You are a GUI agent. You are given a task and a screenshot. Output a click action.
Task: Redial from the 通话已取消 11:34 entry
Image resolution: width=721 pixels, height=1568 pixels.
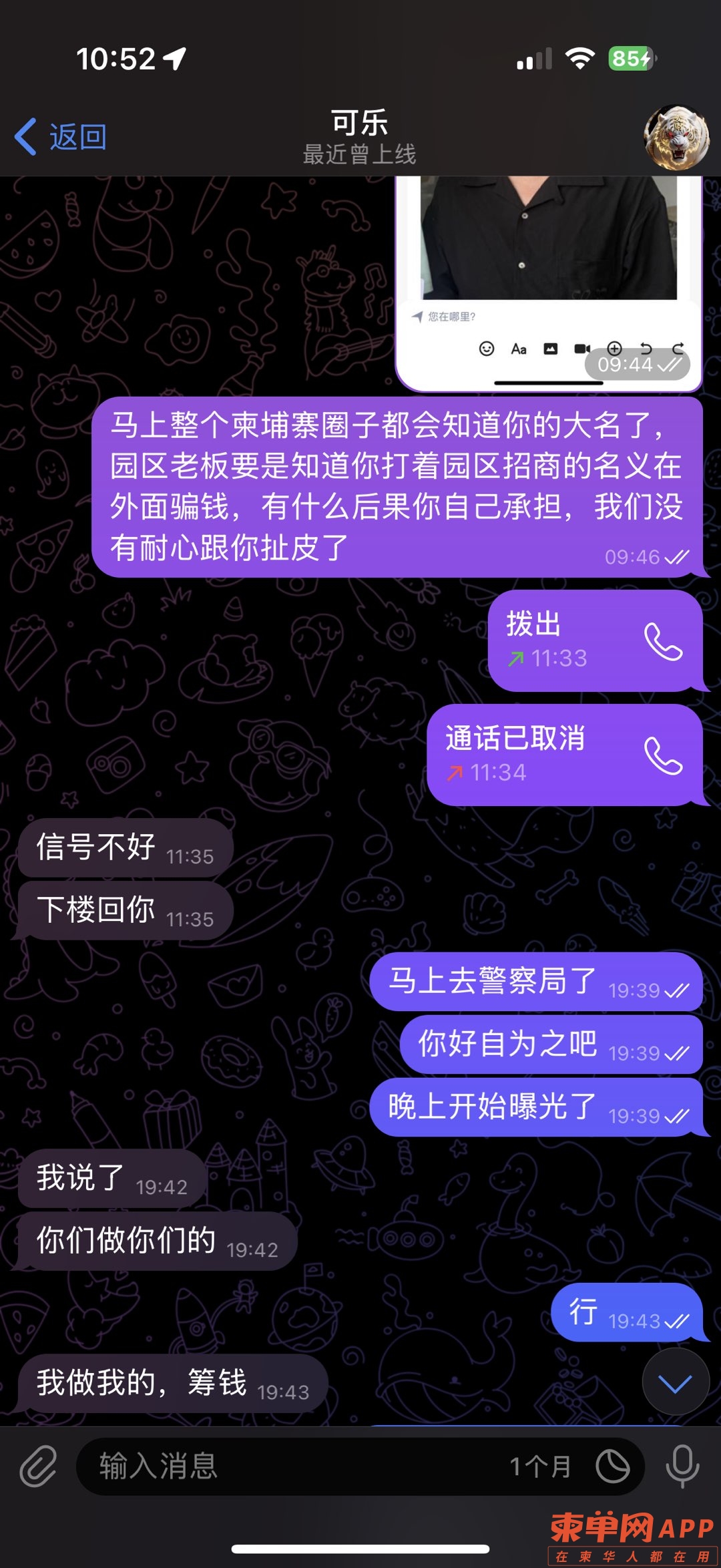click(x=662, y=756)
